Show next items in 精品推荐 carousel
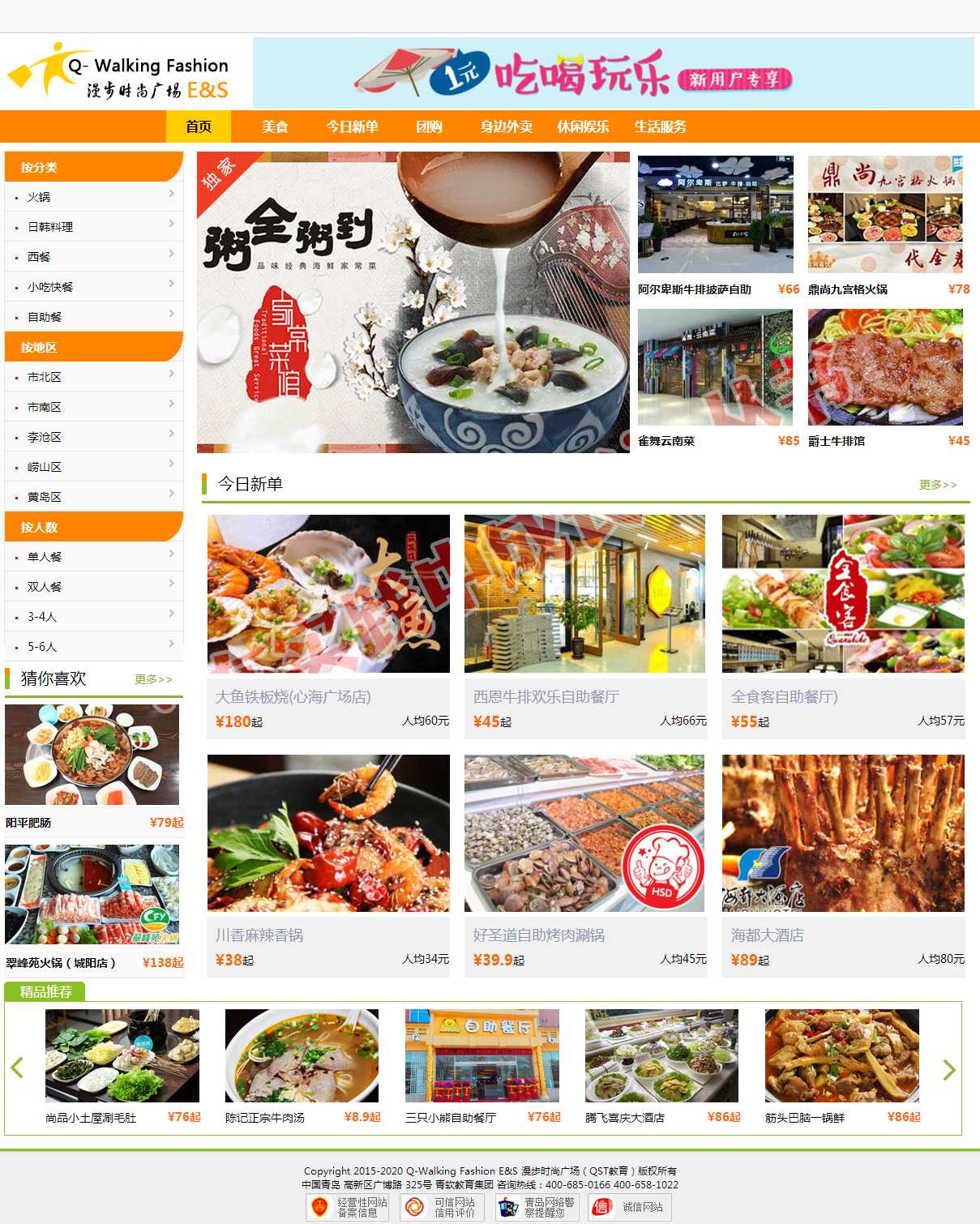Image resolution: width=980 pixels, height=1224 pixels. click(x=948, y=1070)
